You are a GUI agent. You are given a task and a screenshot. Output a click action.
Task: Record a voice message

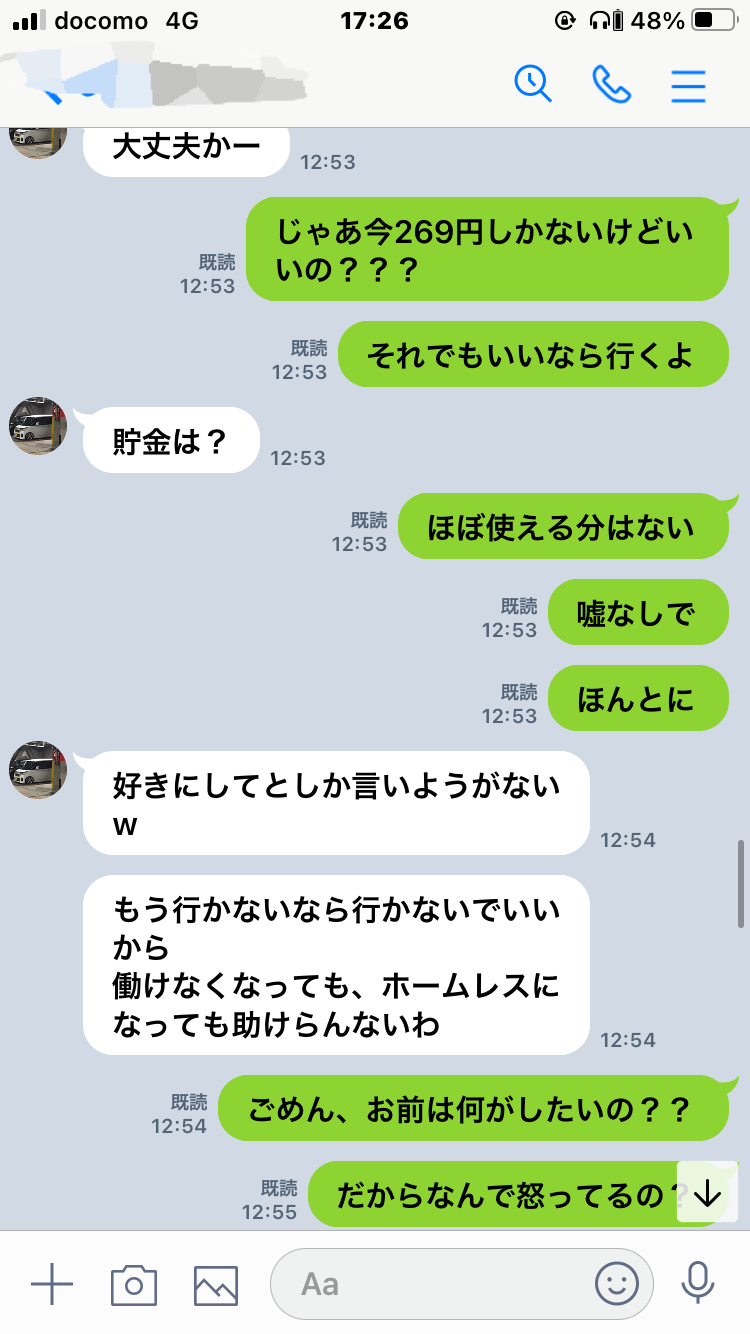click(697, 1283)
